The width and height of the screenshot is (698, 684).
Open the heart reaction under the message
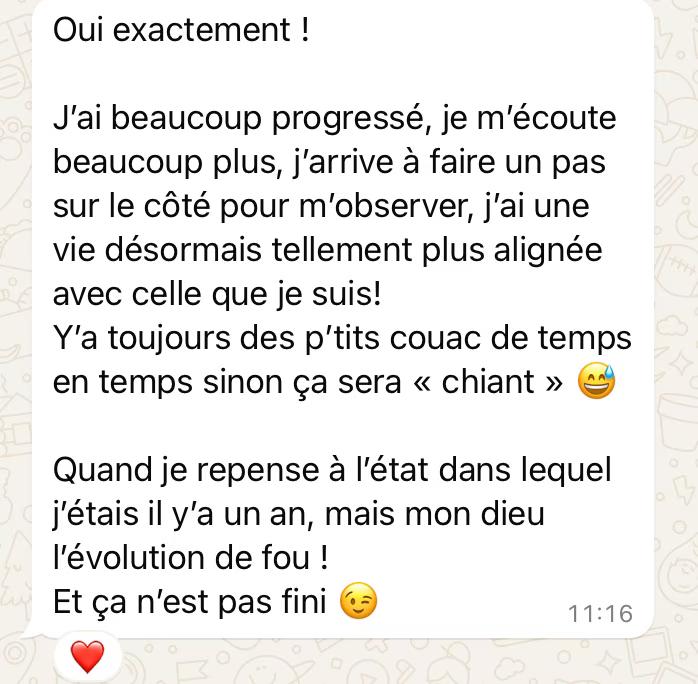pos(87,656)
